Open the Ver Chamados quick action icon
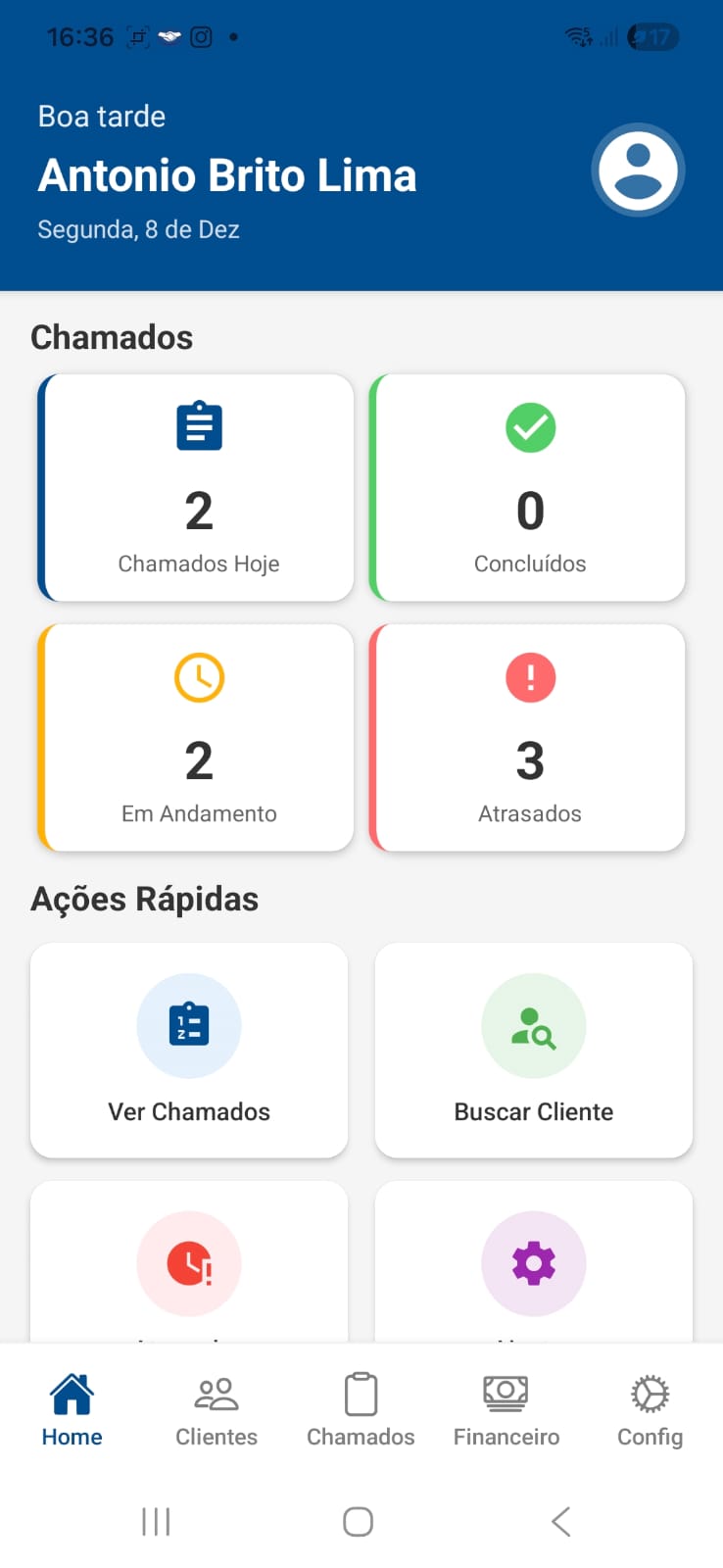This screenshot has height=1568, width=723. point(189,1025)
